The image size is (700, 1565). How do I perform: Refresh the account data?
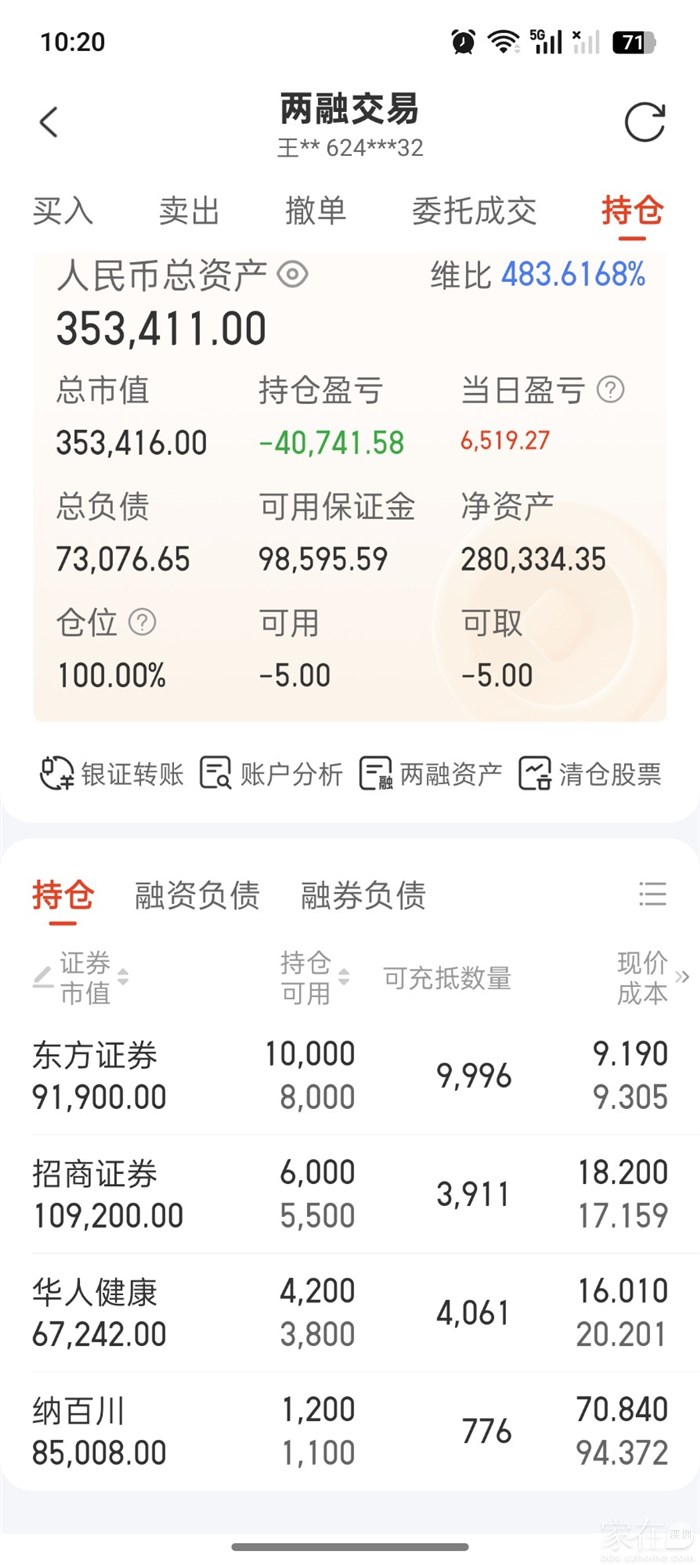[644, 123]
